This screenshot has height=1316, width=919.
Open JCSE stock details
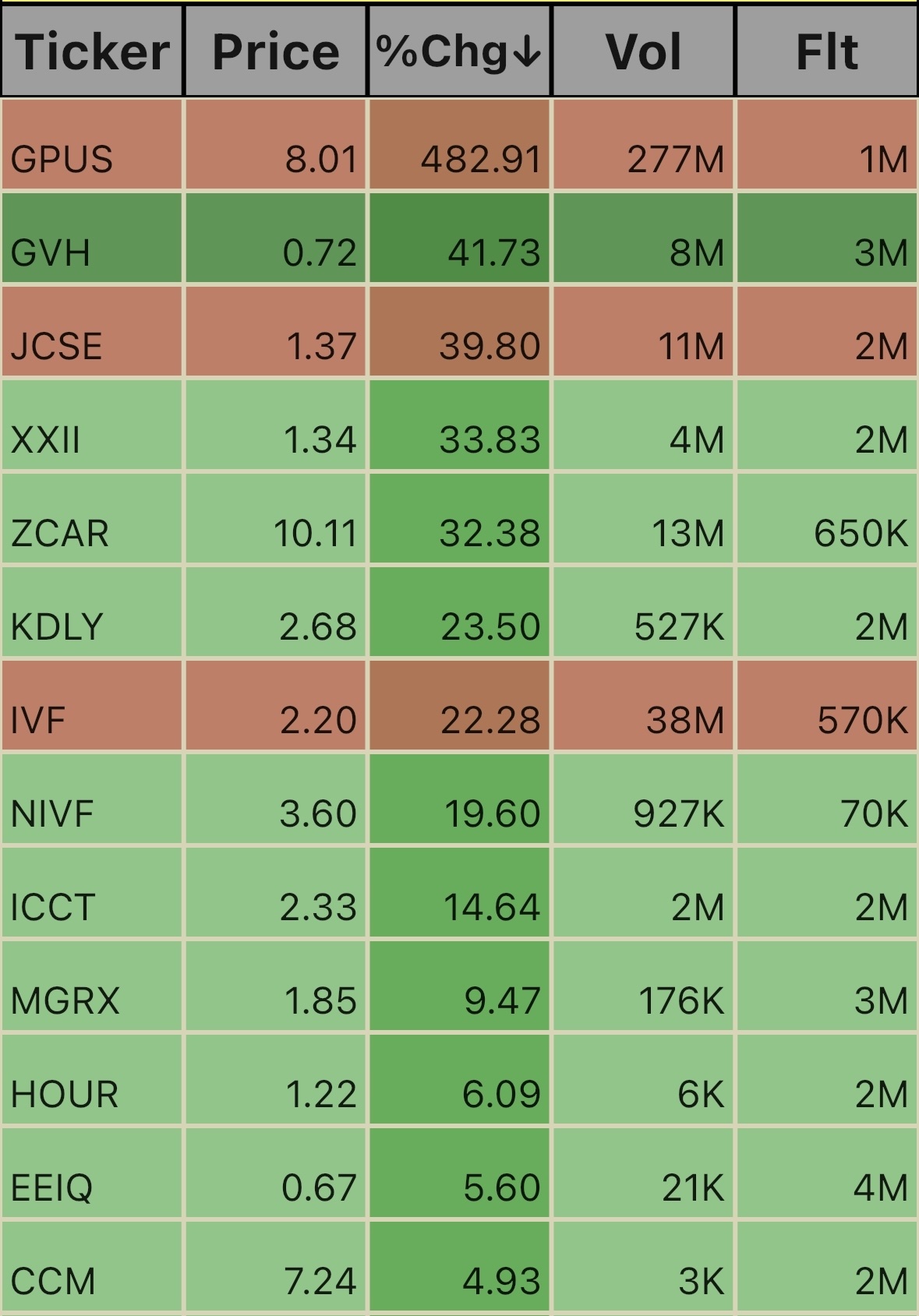pos(57,346)
